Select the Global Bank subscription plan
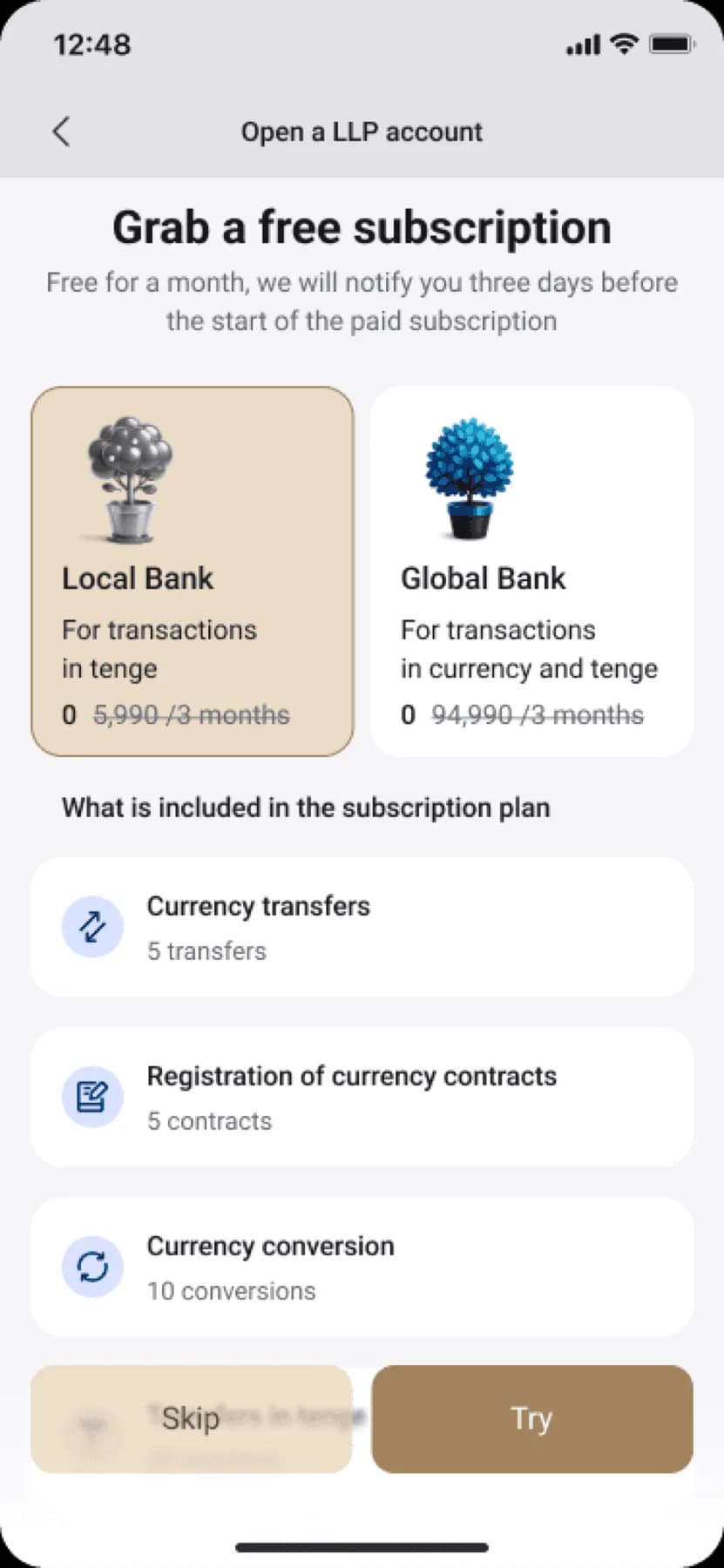The height and width of the screenshot is (1568, 724). (x=530, y=571)
